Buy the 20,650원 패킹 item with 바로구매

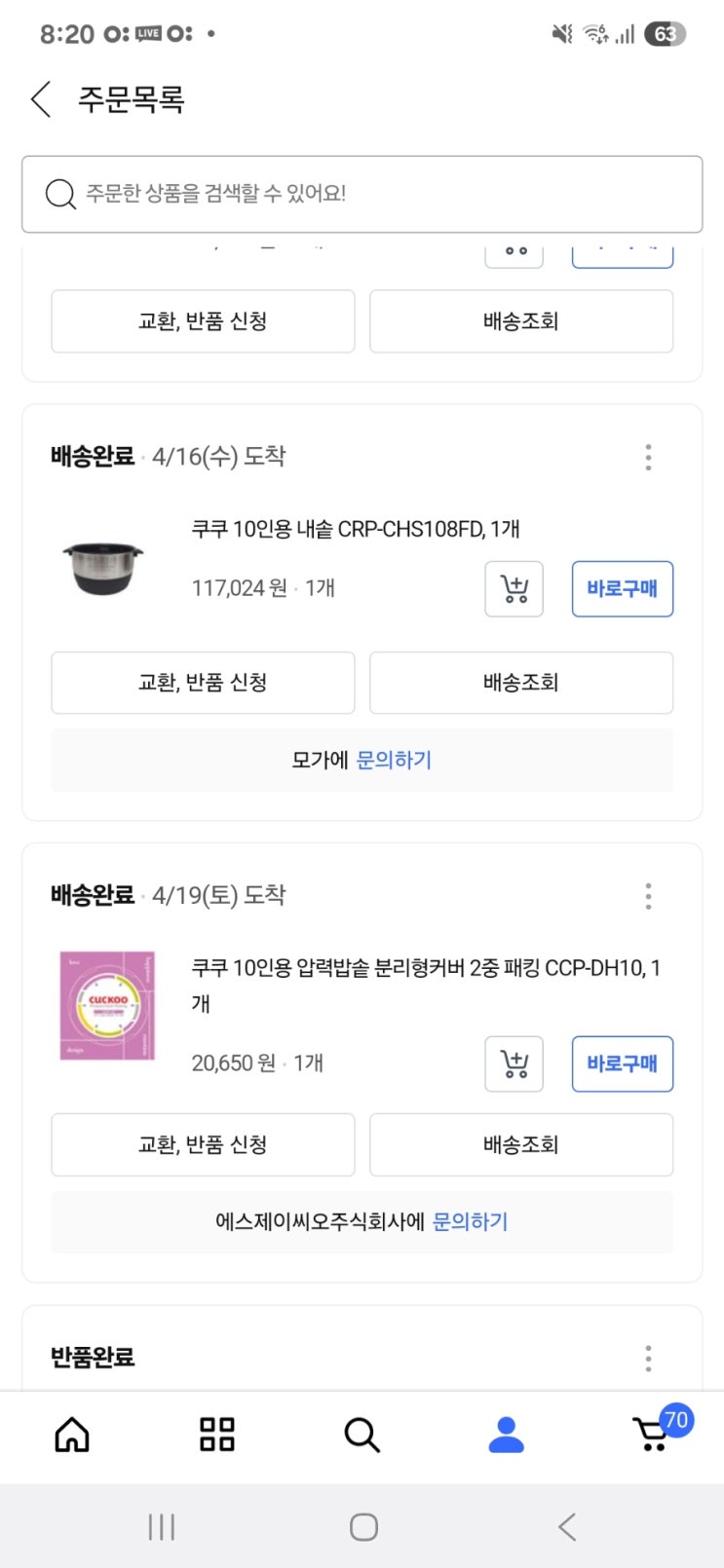click(622, 1064)
